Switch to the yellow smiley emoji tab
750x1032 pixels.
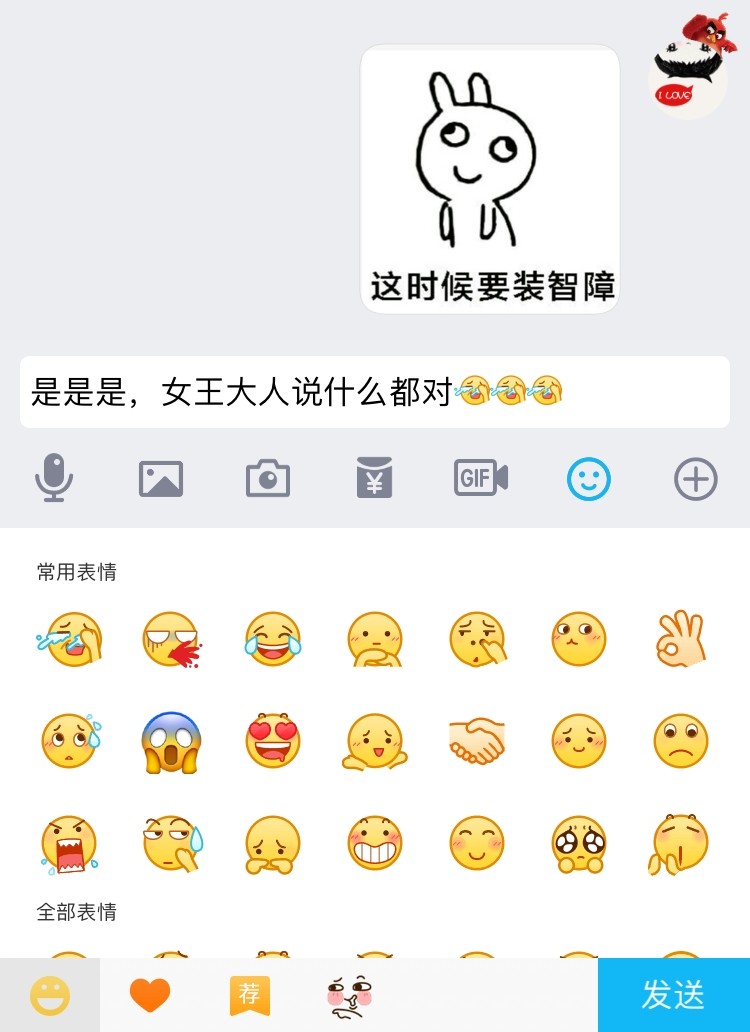pyautogui.click(x=50, y=995)
